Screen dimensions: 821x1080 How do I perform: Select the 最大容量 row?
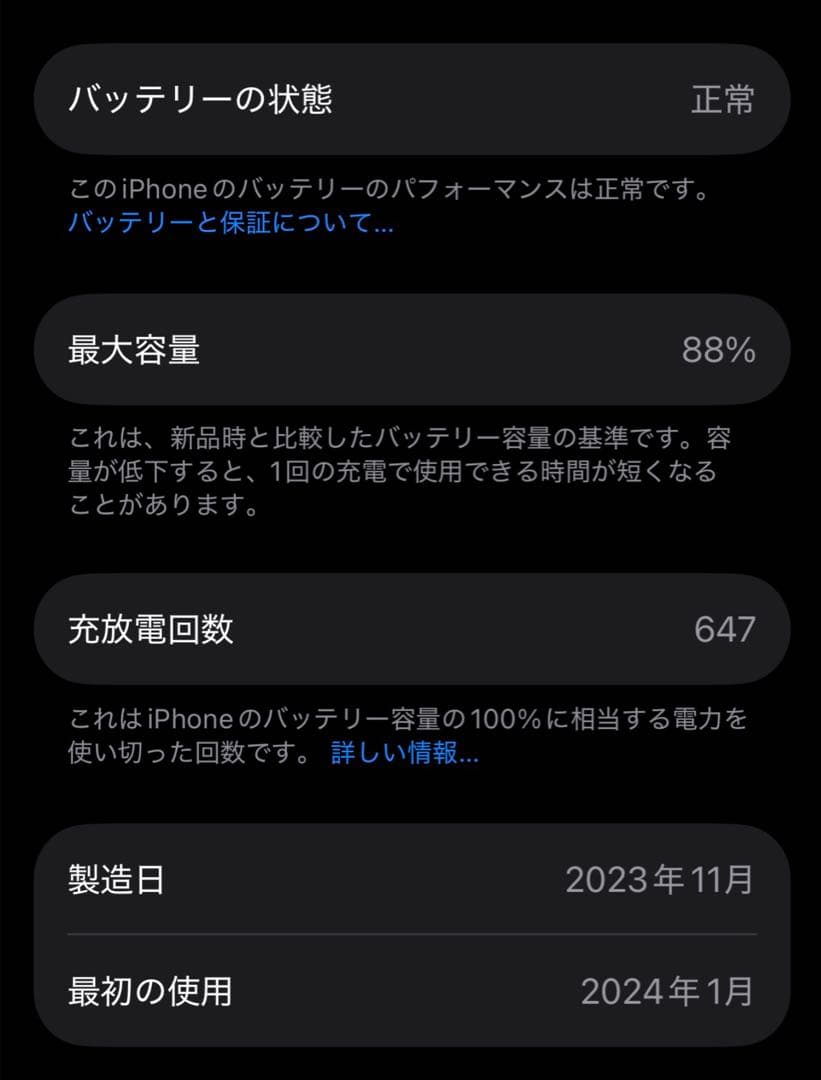coord(410,350)
